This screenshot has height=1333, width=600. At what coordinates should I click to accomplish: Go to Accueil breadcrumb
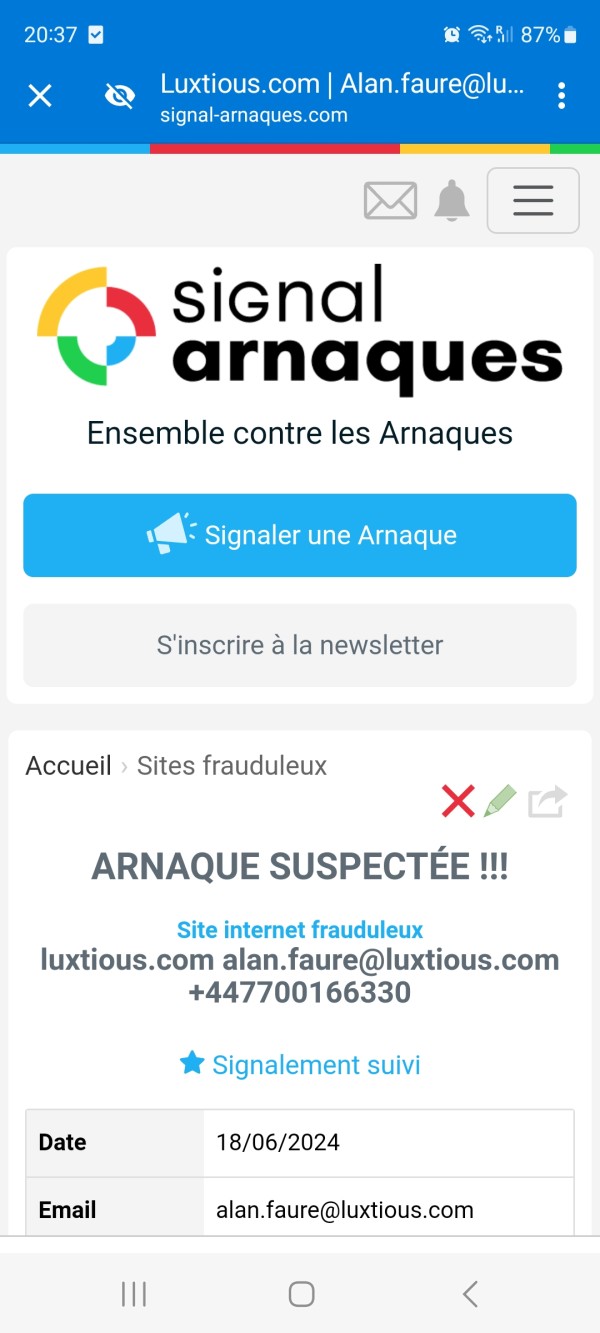tap(69, 766)
